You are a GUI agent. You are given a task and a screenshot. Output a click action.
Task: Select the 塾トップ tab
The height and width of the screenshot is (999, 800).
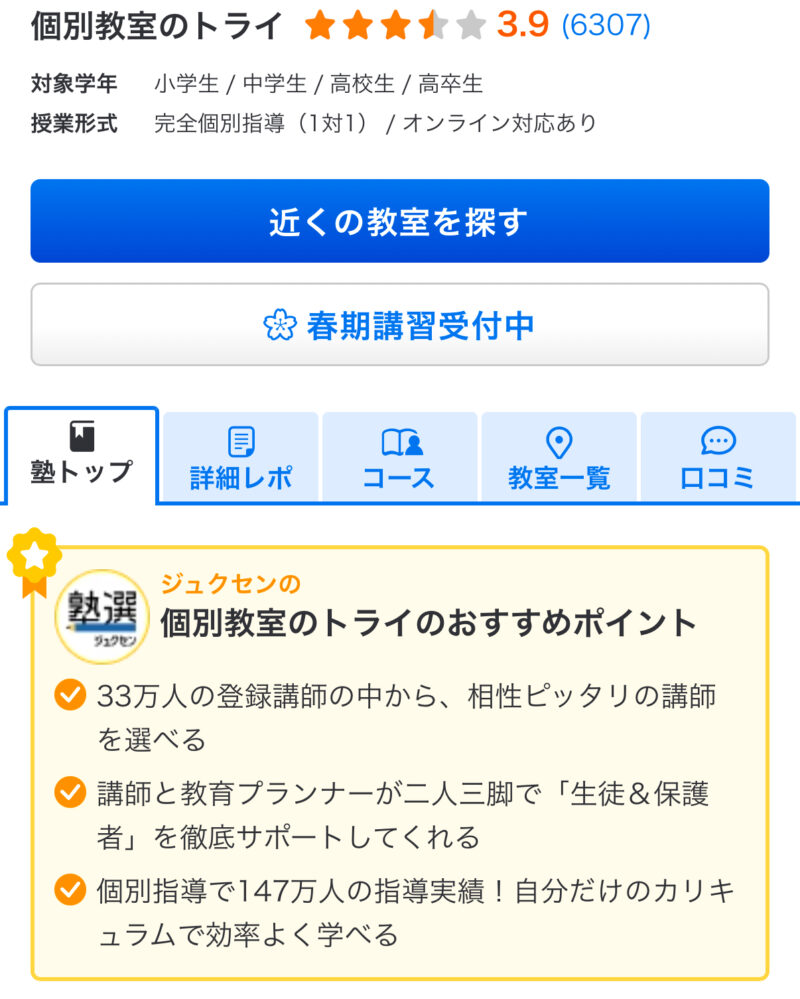coord(81,456)
